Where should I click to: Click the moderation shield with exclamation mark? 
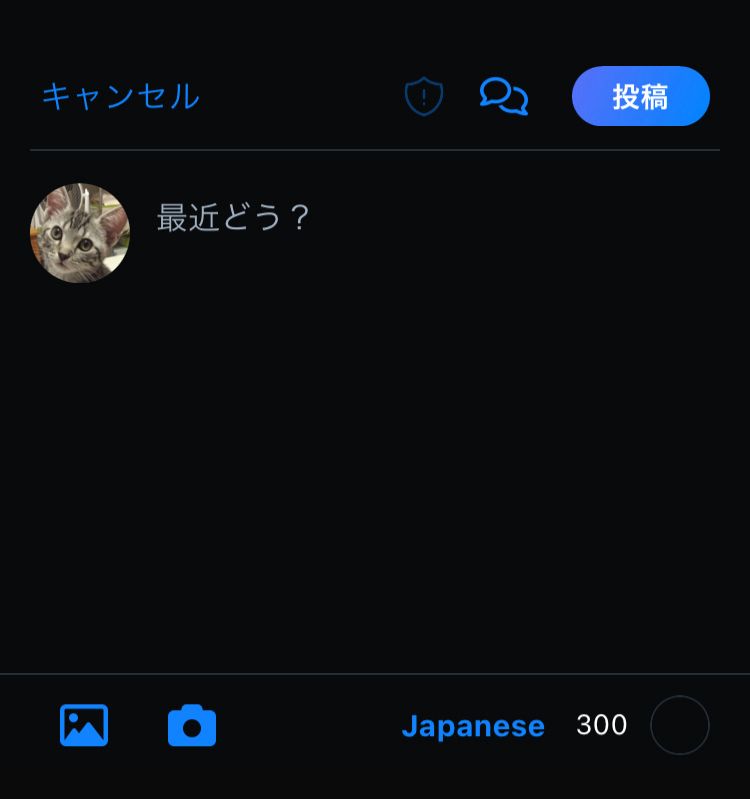click(422, 96)
